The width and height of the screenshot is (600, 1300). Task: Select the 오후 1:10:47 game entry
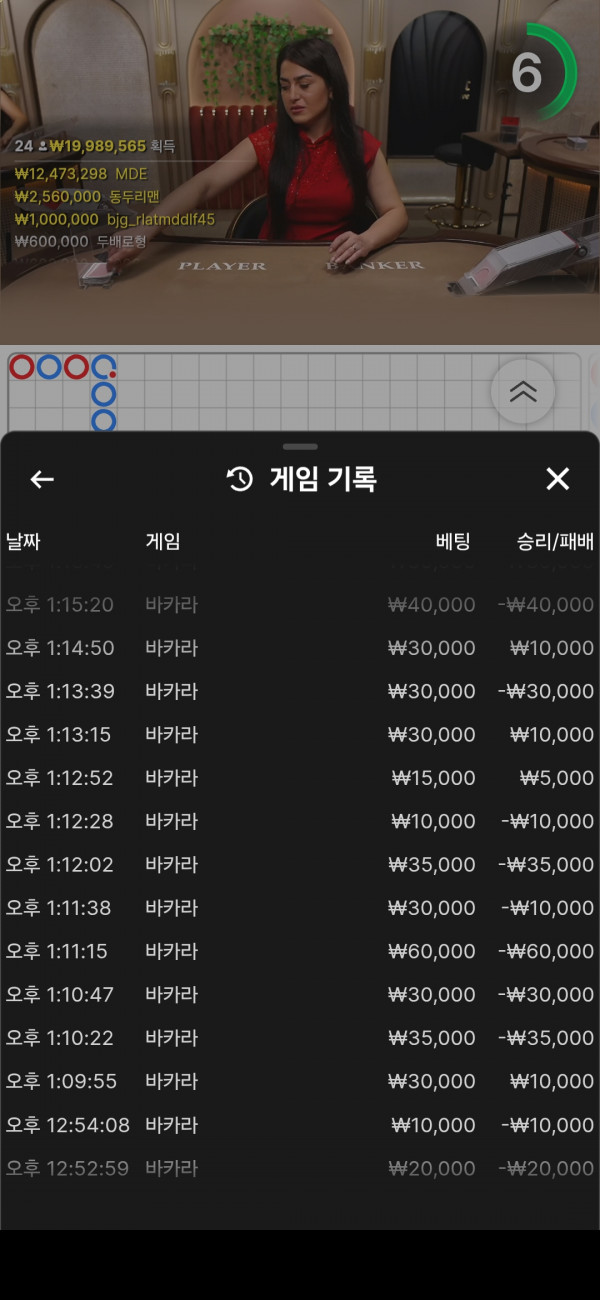[x=300, y=995]
